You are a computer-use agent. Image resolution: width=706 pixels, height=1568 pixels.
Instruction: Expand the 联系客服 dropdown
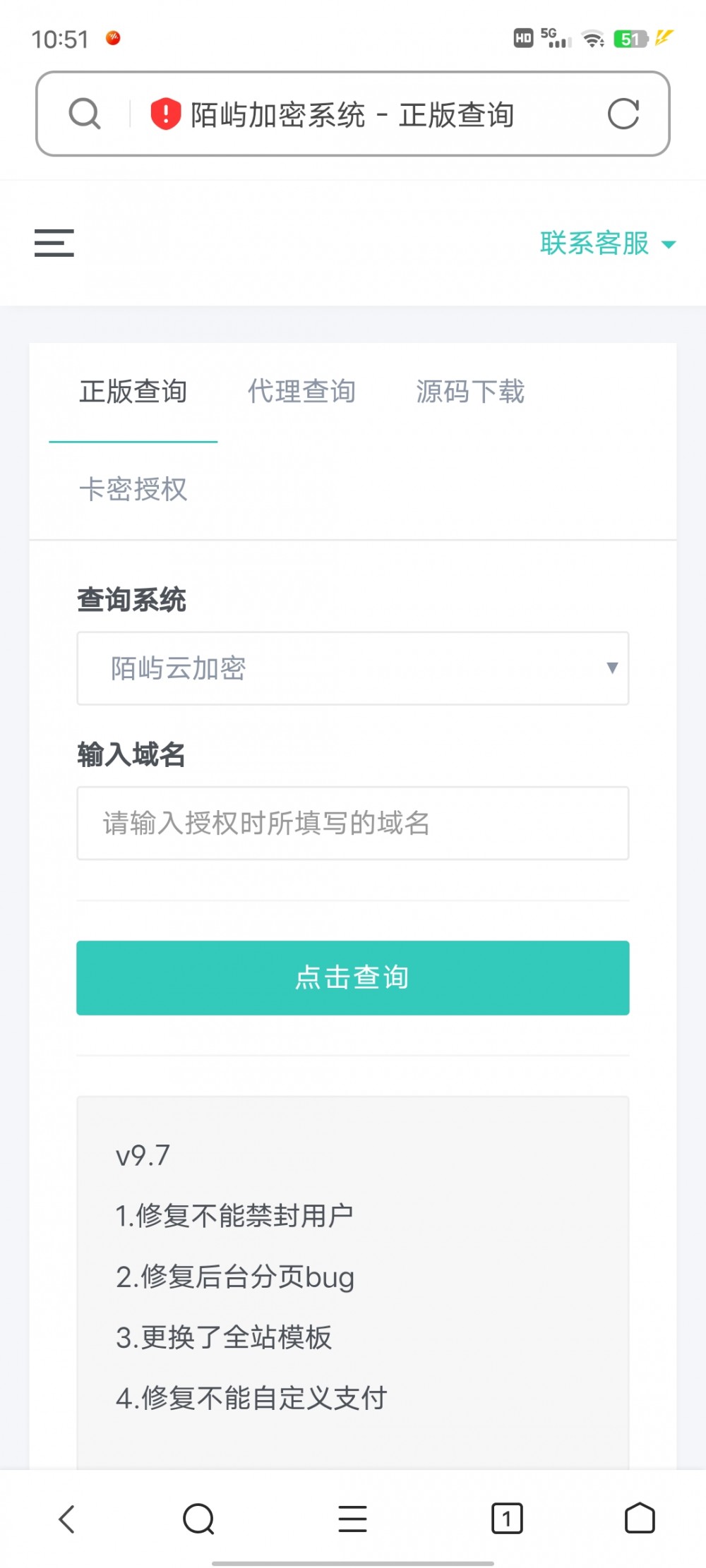point(668,244)
